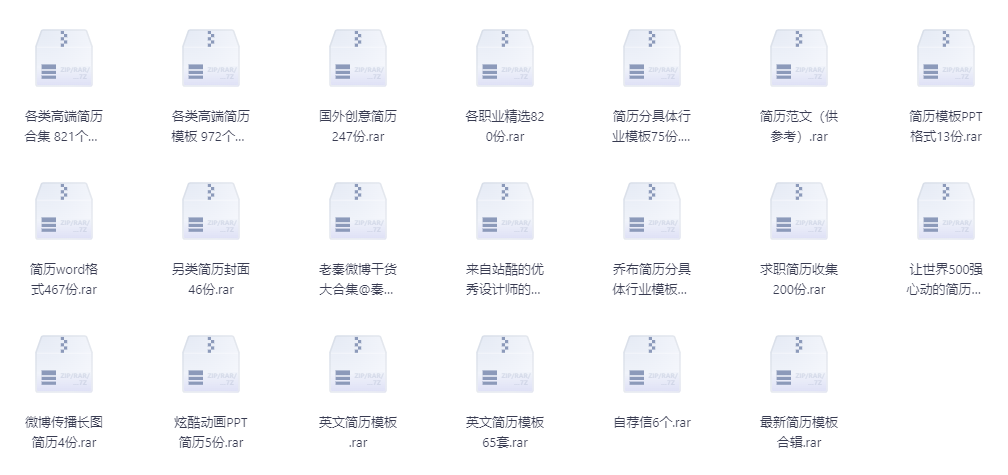
Task: Open 来自站酷的优秀设计师 archive
Action: (505, 211)
